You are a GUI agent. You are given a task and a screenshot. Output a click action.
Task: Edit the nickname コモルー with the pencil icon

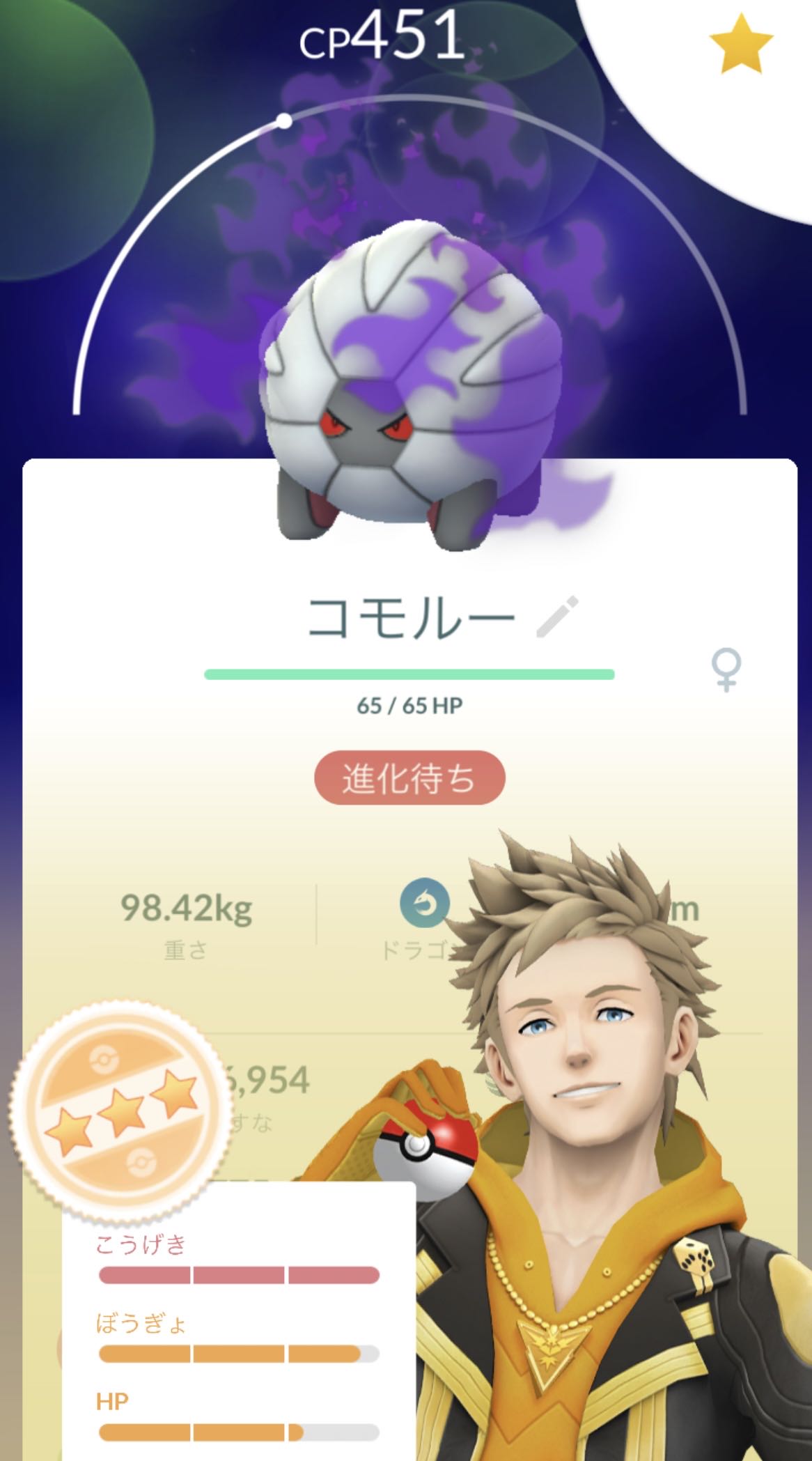558,617
